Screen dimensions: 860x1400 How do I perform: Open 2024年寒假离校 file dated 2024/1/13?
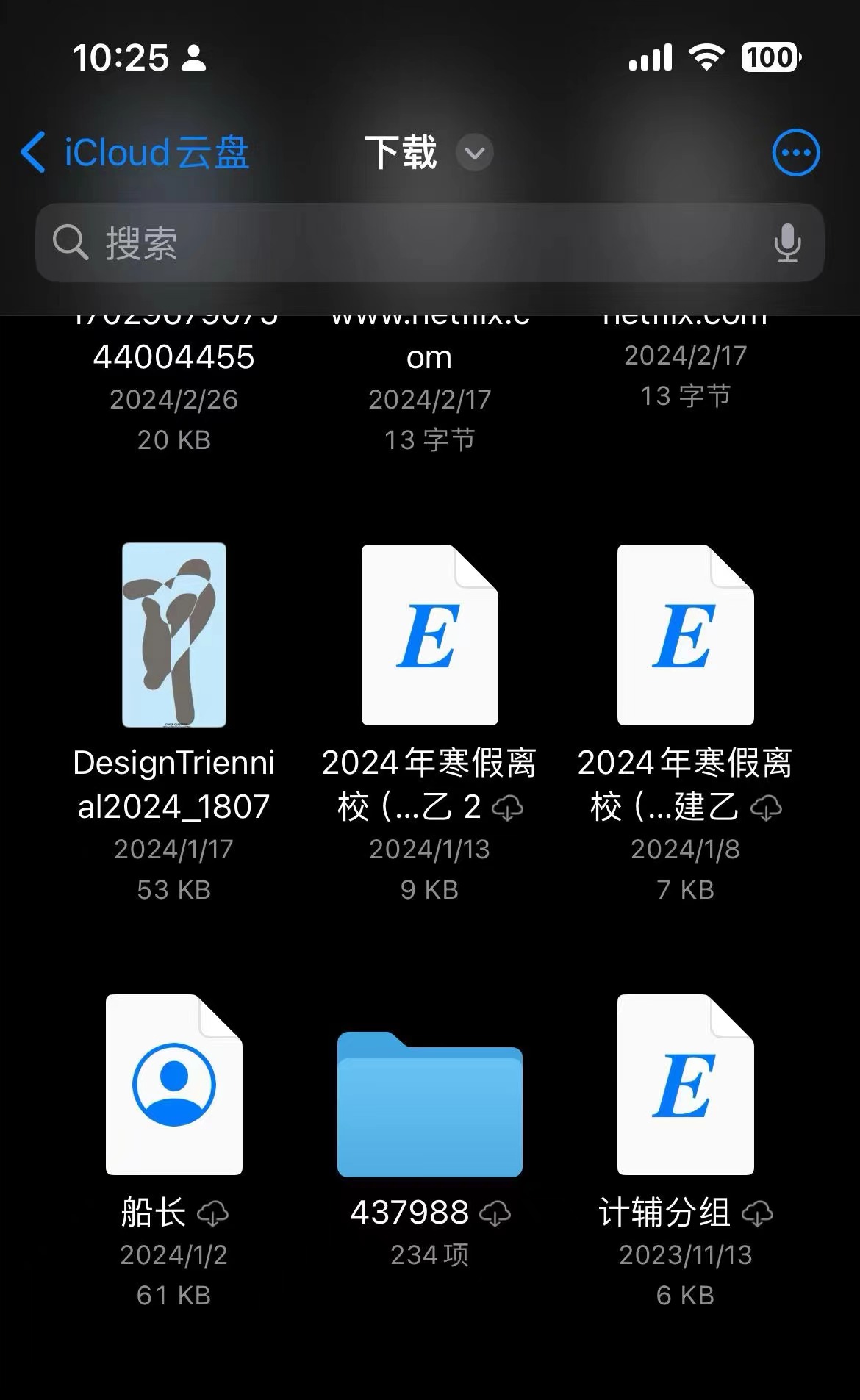click(x=430, y=635)
